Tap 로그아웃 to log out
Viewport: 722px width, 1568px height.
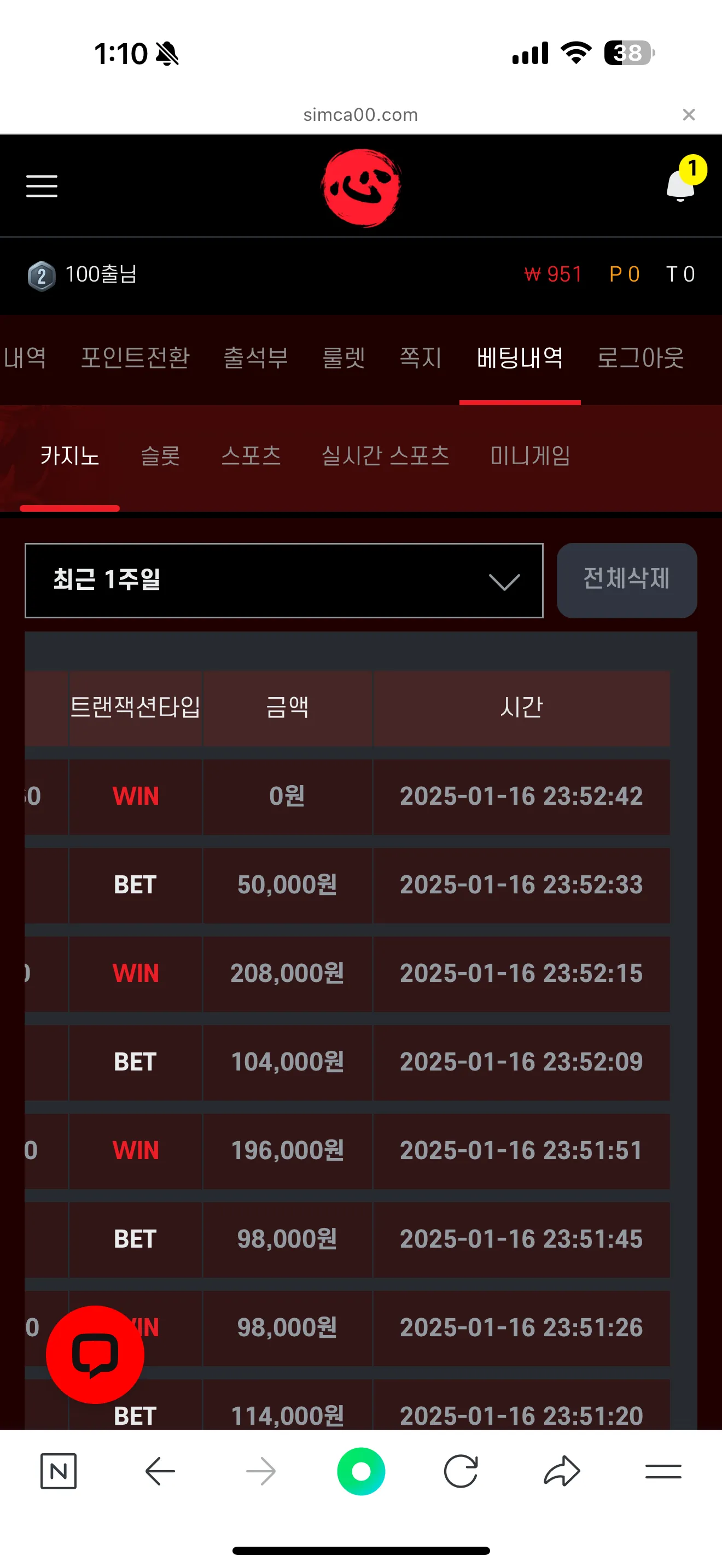tap(641, 358)
